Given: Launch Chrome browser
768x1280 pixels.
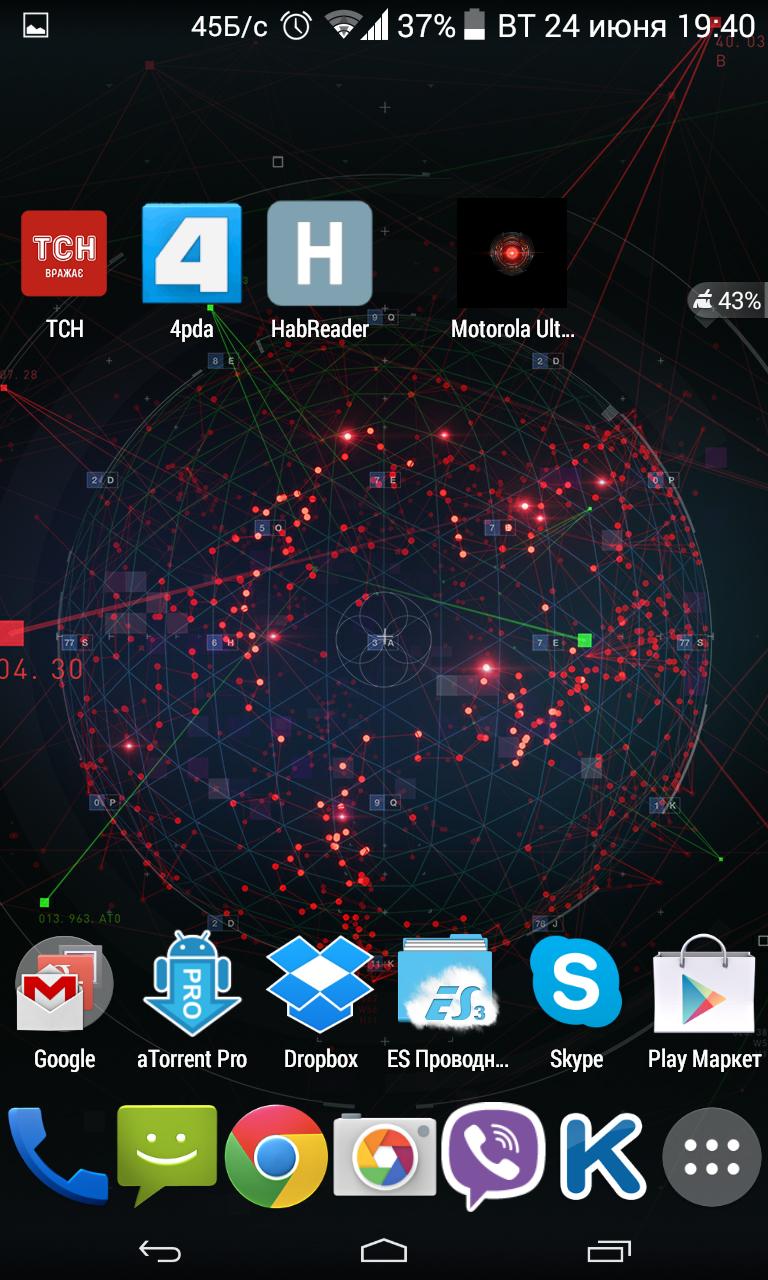Looking at the screenshot, I should click(276, 1156).
